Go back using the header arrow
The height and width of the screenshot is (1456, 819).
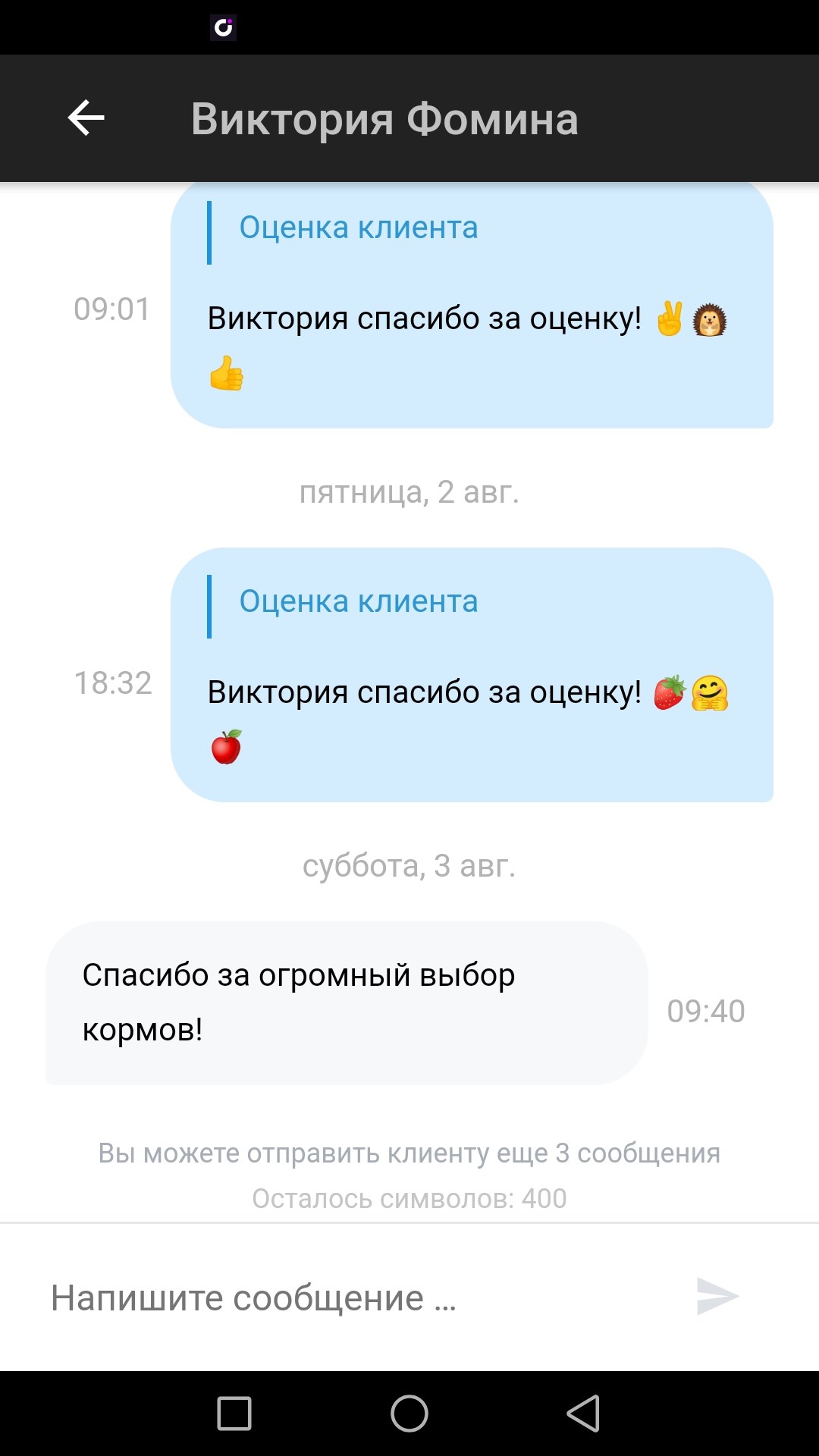(x=86, y=118)
